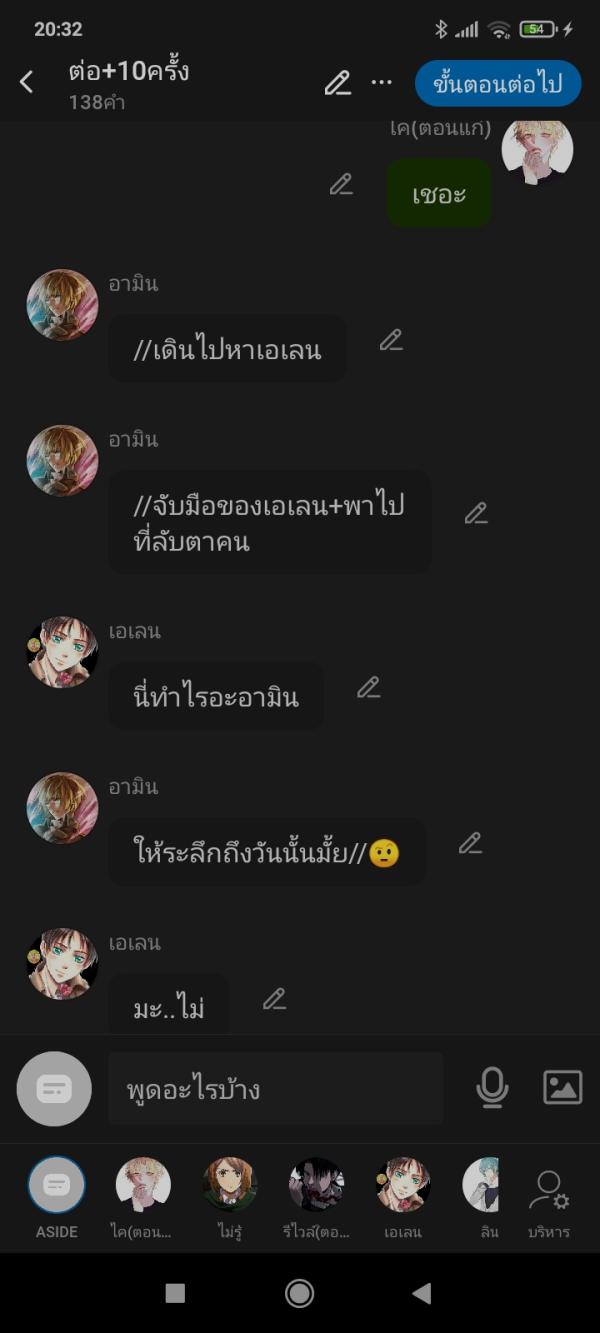
Task: Tap the ขั้นตอนต่อไป button
Action: (498, 83)
